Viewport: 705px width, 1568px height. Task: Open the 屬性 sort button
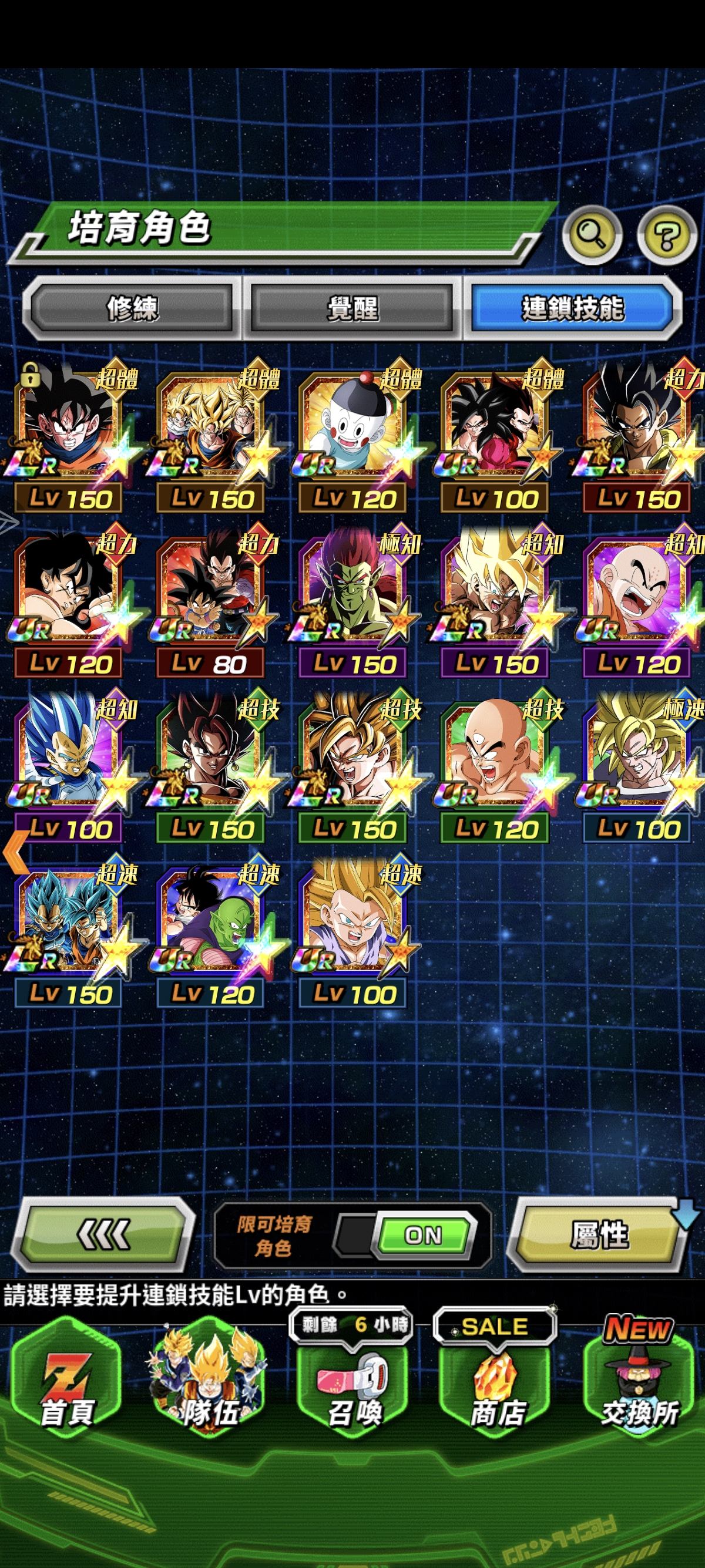click(599, 1235)
